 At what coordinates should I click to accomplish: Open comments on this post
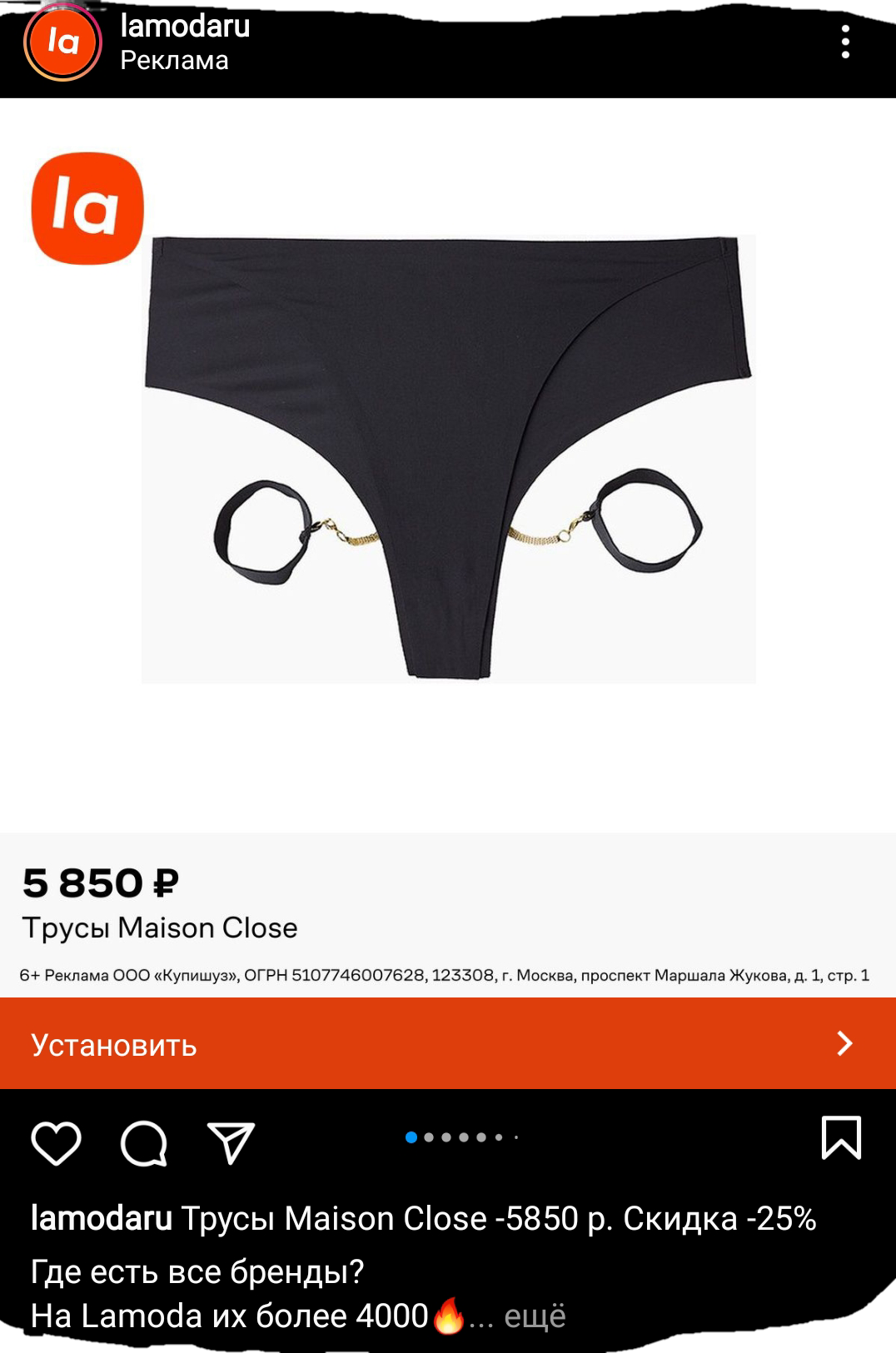pyautogui.click(x=144, y=1142)
